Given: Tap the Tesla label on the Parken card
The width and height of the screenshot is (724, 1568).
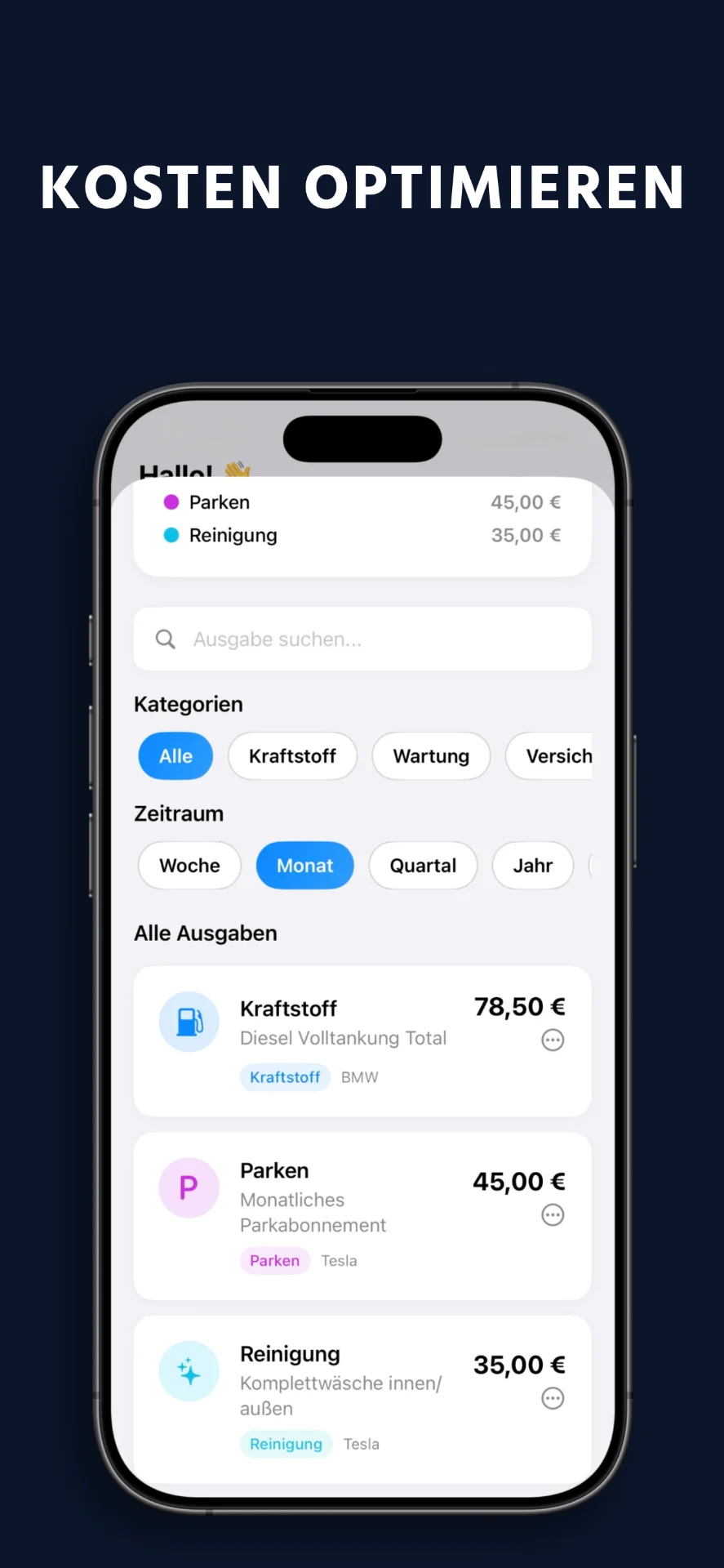Looking at the screenshot, I should [x=339, y=1260].
